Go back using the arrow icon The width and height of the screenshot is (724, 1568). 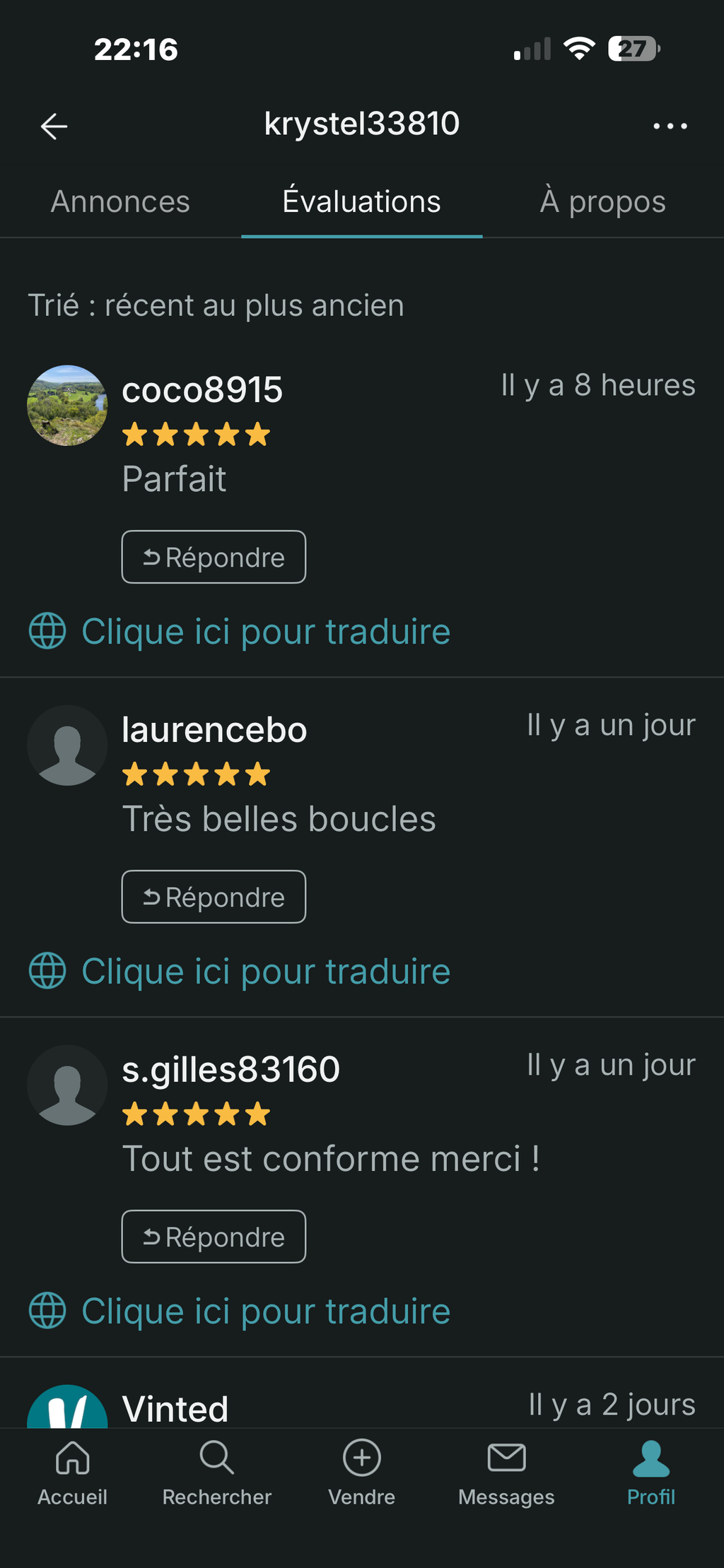tap(54, 126)
